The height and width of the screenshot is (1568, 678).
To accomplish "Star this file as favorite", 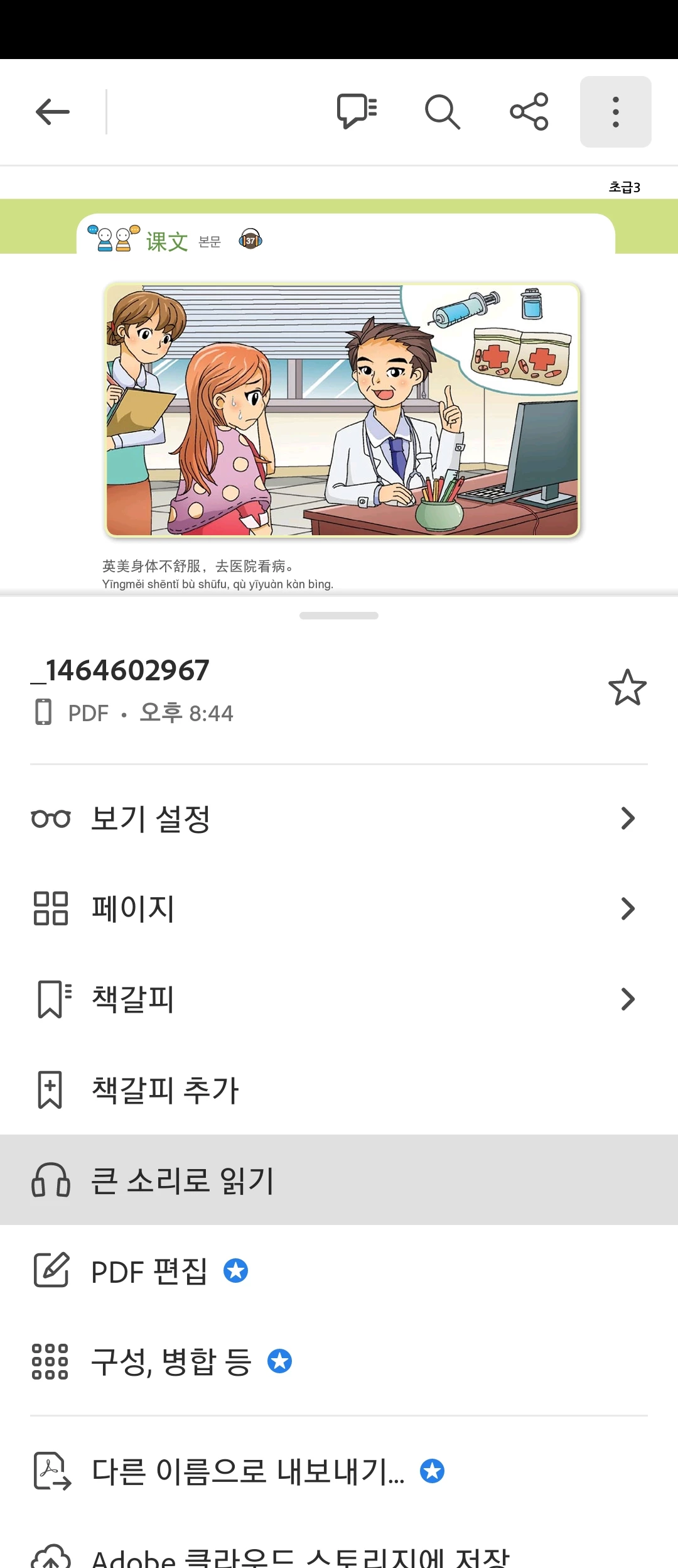I will coord(627,688).
